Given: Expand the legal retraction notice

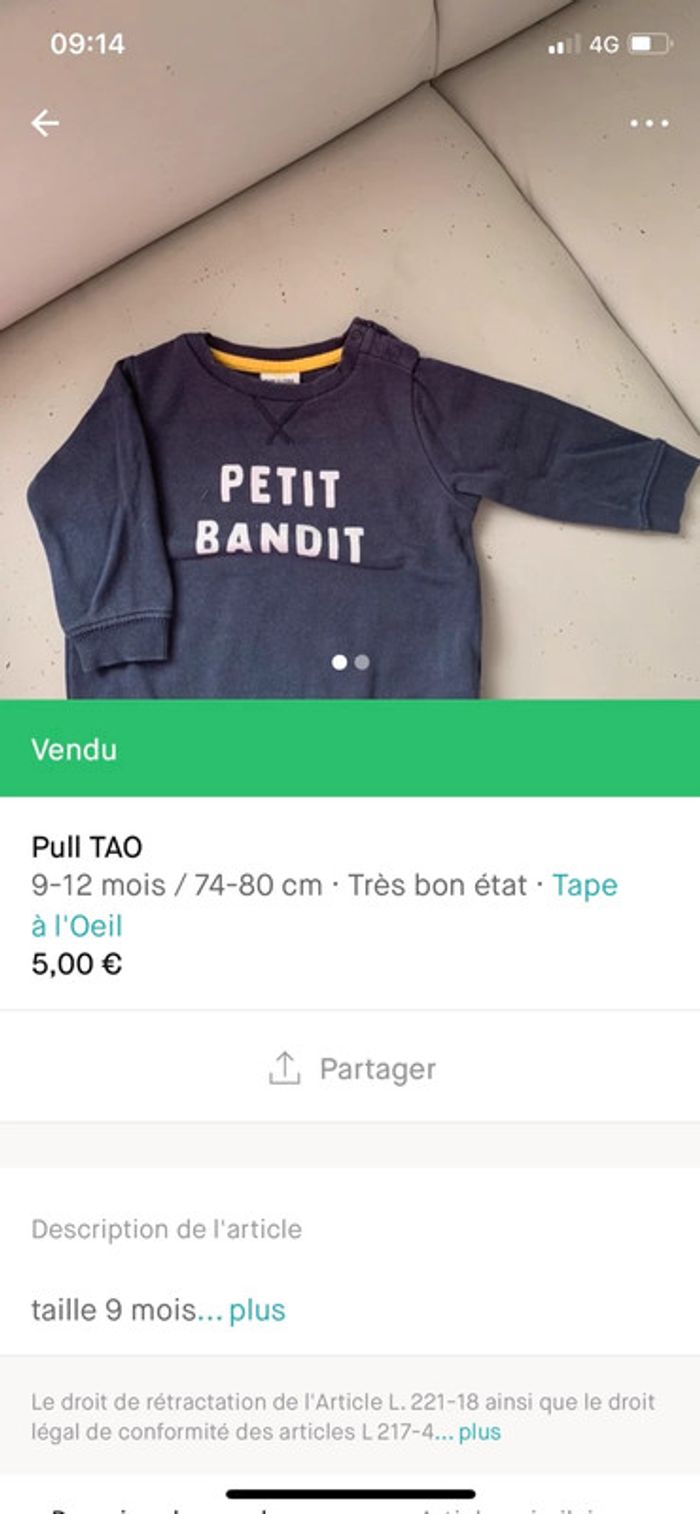Looking at the screenshot, I should 479,1432.
